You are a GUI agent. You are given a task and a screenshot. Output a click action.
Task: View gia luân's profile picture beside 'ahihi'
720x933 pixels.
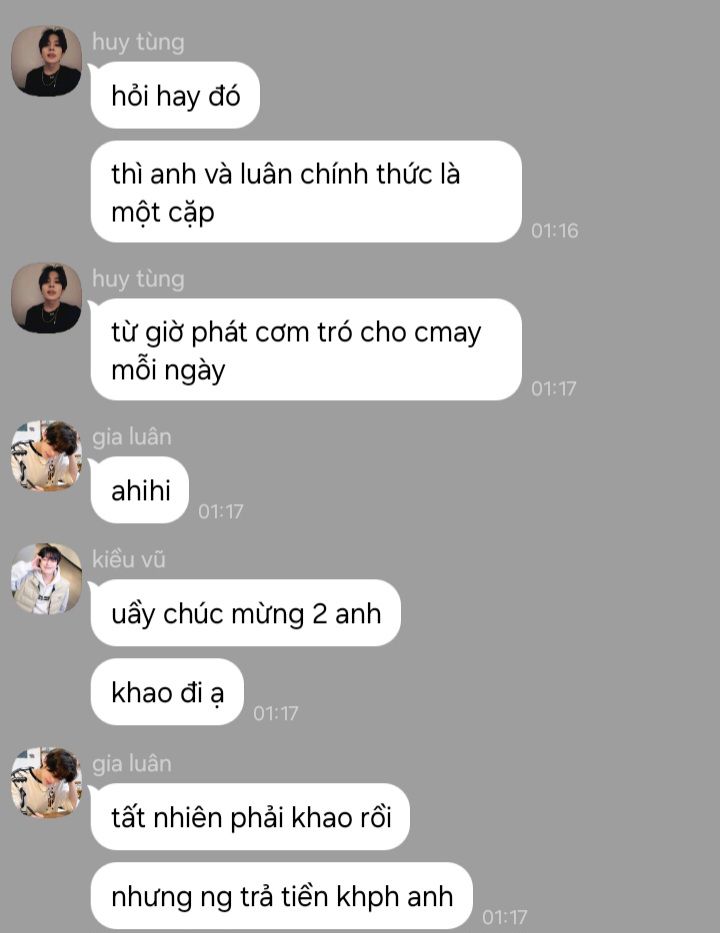pos(46,456)
